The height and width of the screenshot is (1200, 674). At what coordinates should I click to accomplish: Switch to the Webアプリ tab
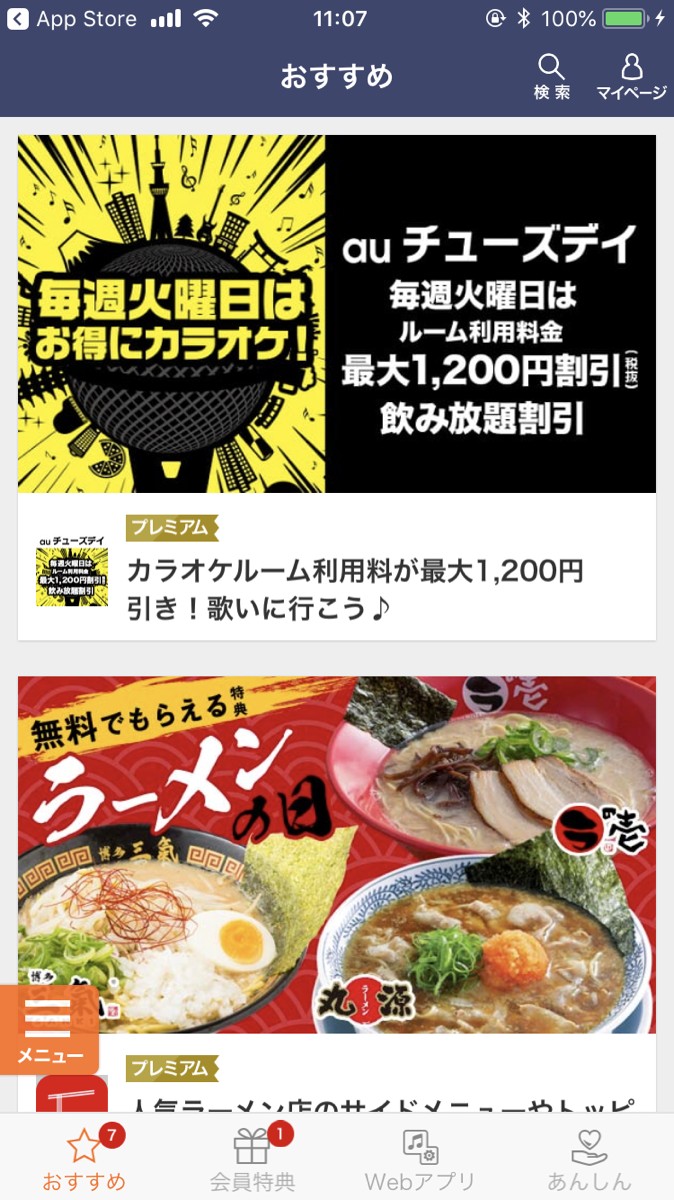click(x=420, y=1158)
